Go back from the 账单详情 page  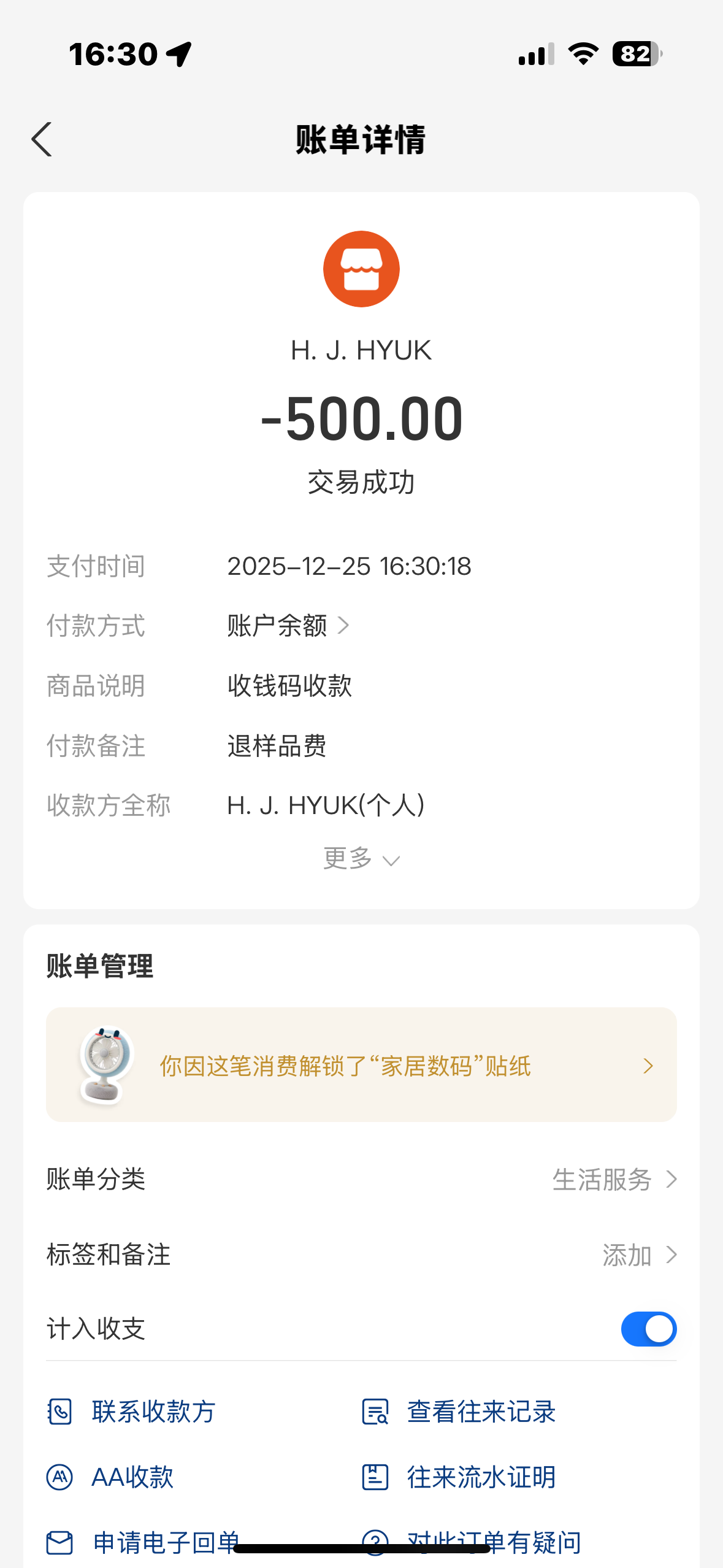42,140
